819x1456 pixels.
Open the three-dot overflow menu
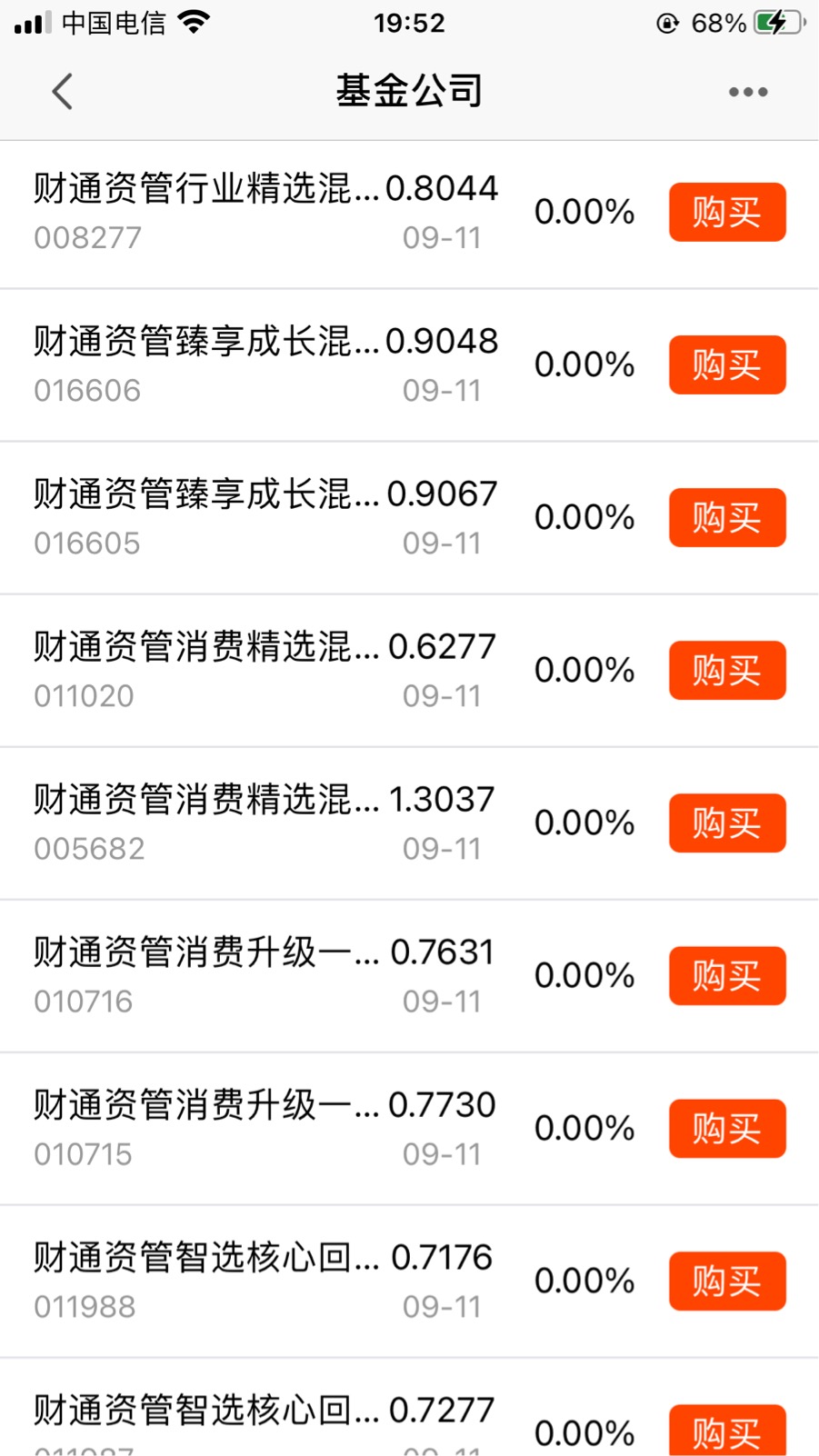click(748, 92)
